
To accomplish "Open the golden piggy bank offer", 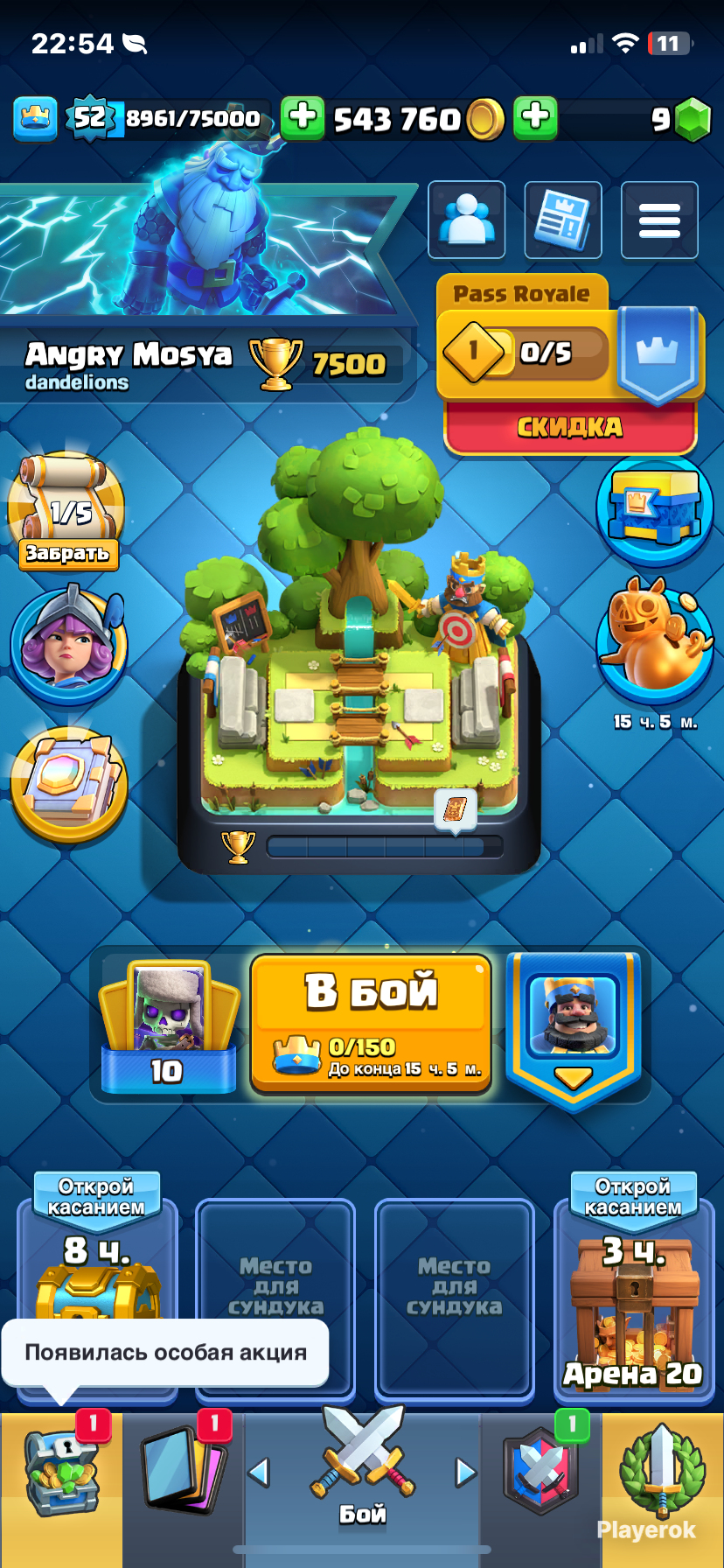I will 654,639.
